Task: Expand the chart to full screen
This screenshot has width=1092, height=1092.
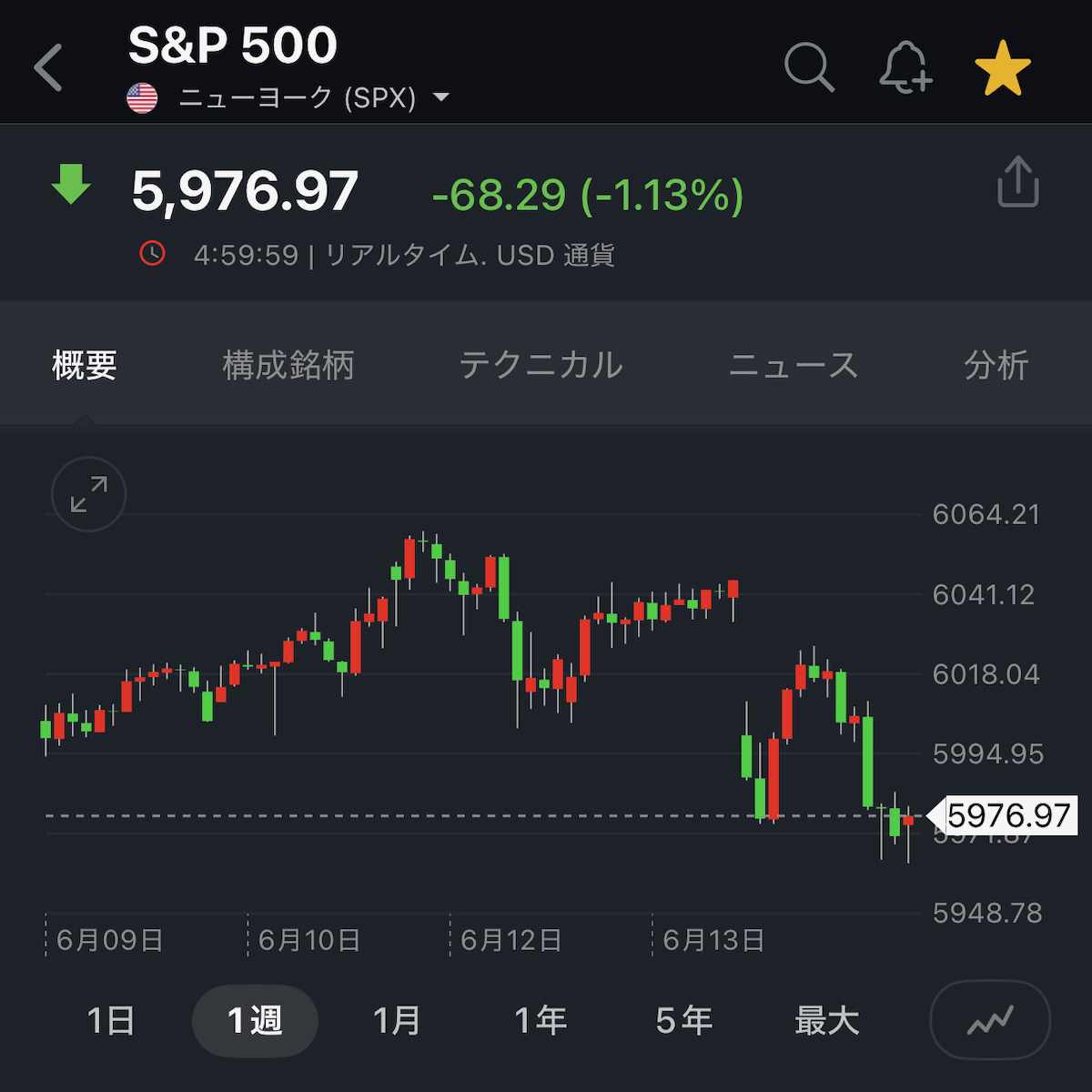Action: (x=88, y=494)
